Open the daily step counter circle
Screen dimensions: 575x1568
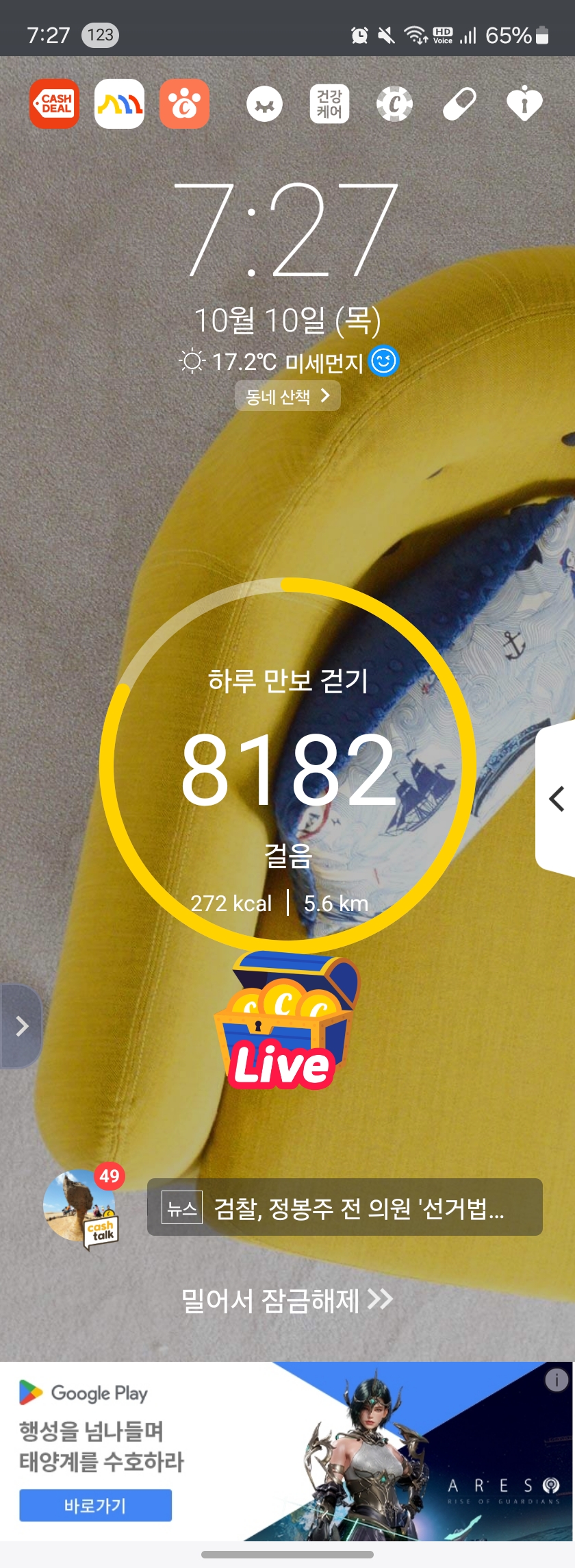tap(287, 764)
